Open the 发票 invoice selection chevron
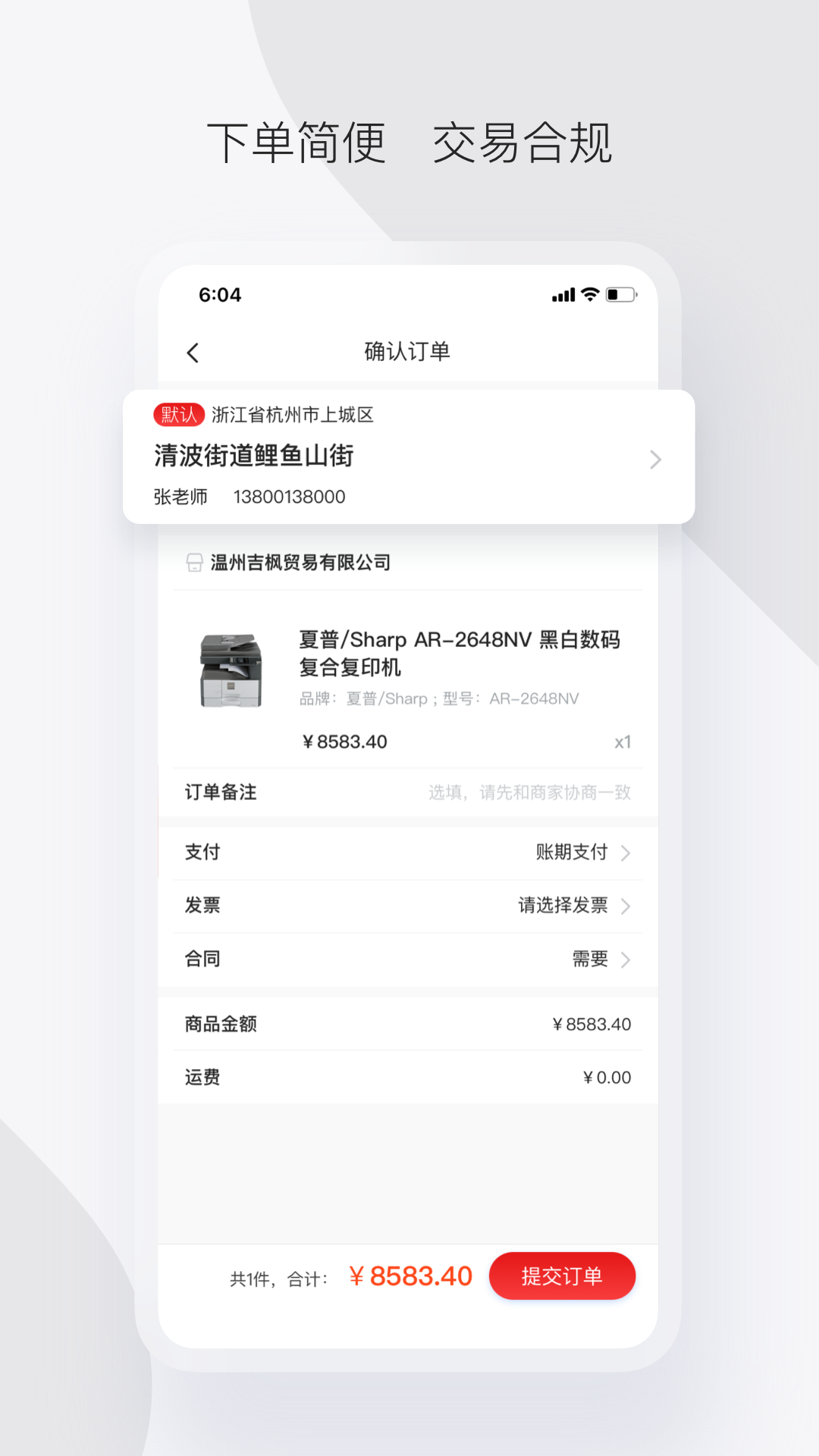This screenshot has width=819, height=1456. pos(625,905)
